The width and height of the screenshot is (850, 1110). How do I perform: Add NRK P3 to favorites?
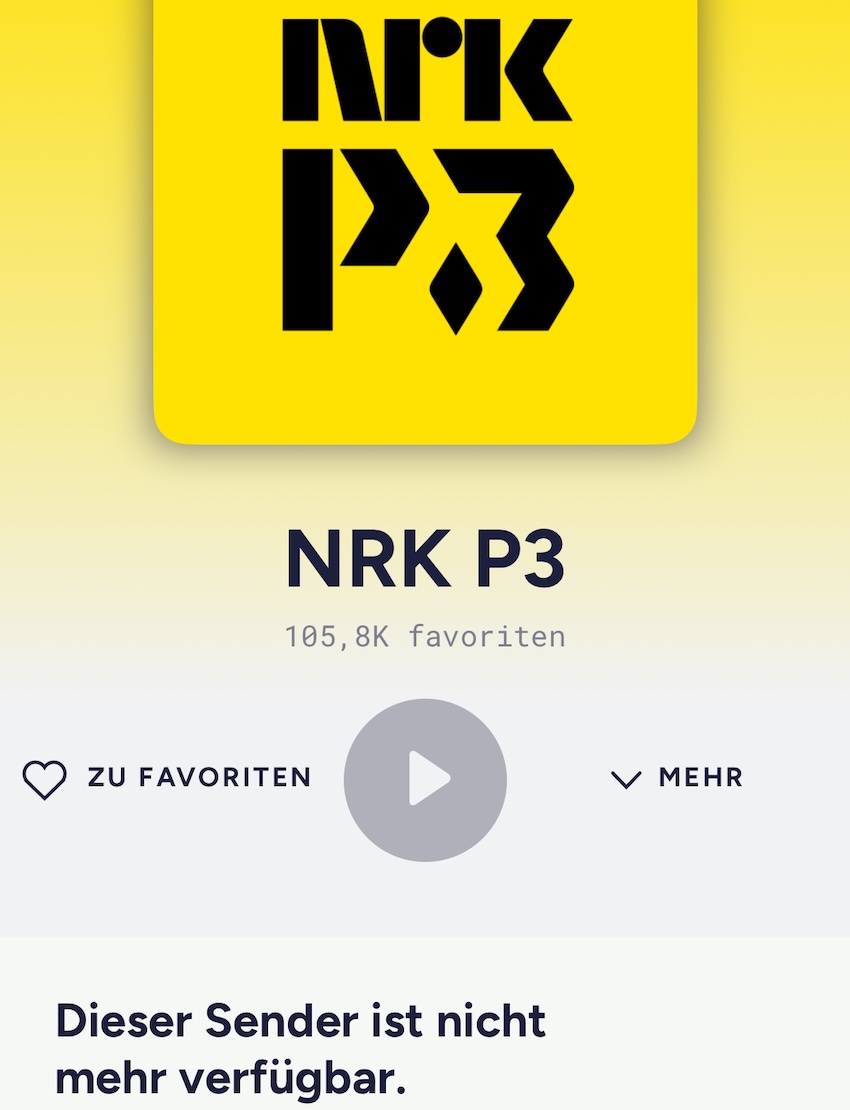click(166, 778)
